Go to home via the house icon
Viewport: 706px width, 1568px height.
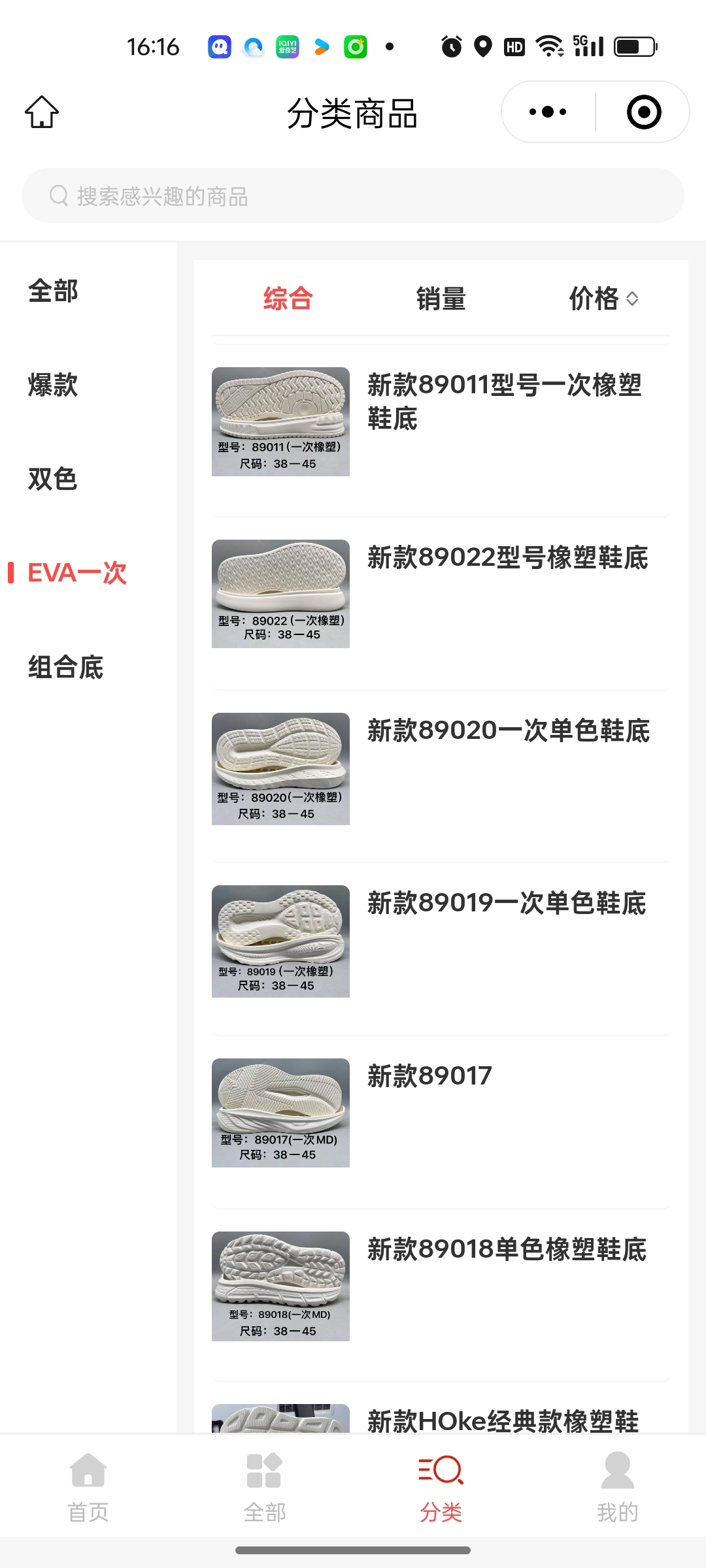[42, 112]
